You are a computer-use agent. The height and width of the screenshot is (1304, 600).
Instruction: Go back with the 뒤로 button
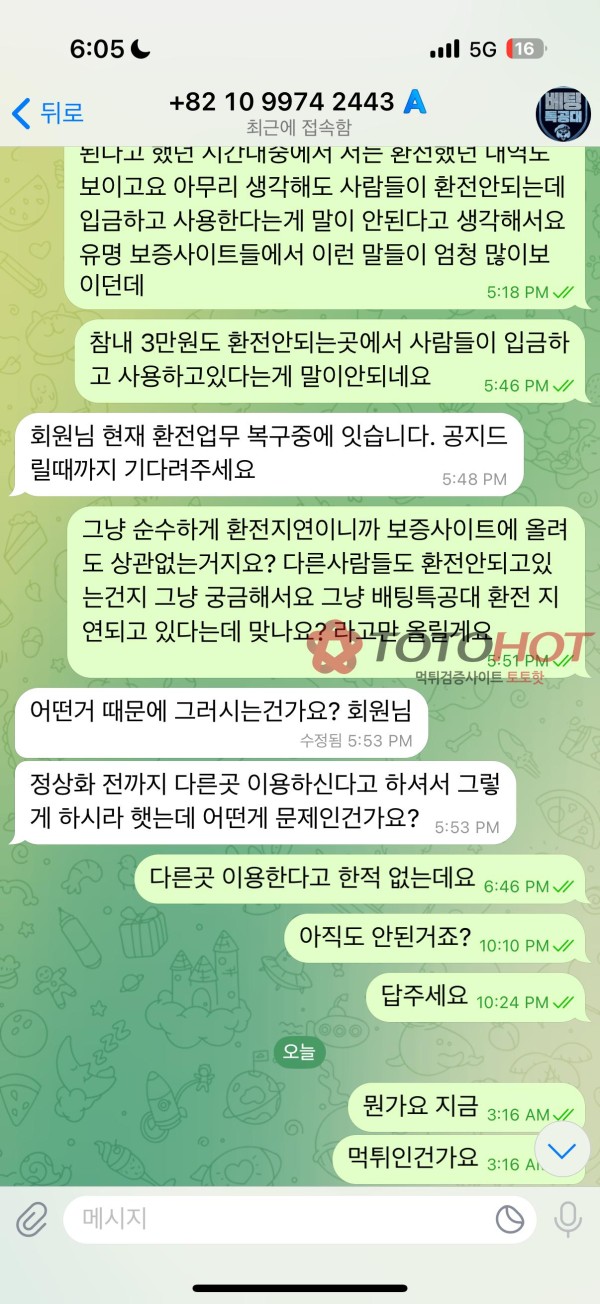pos(46,113)
